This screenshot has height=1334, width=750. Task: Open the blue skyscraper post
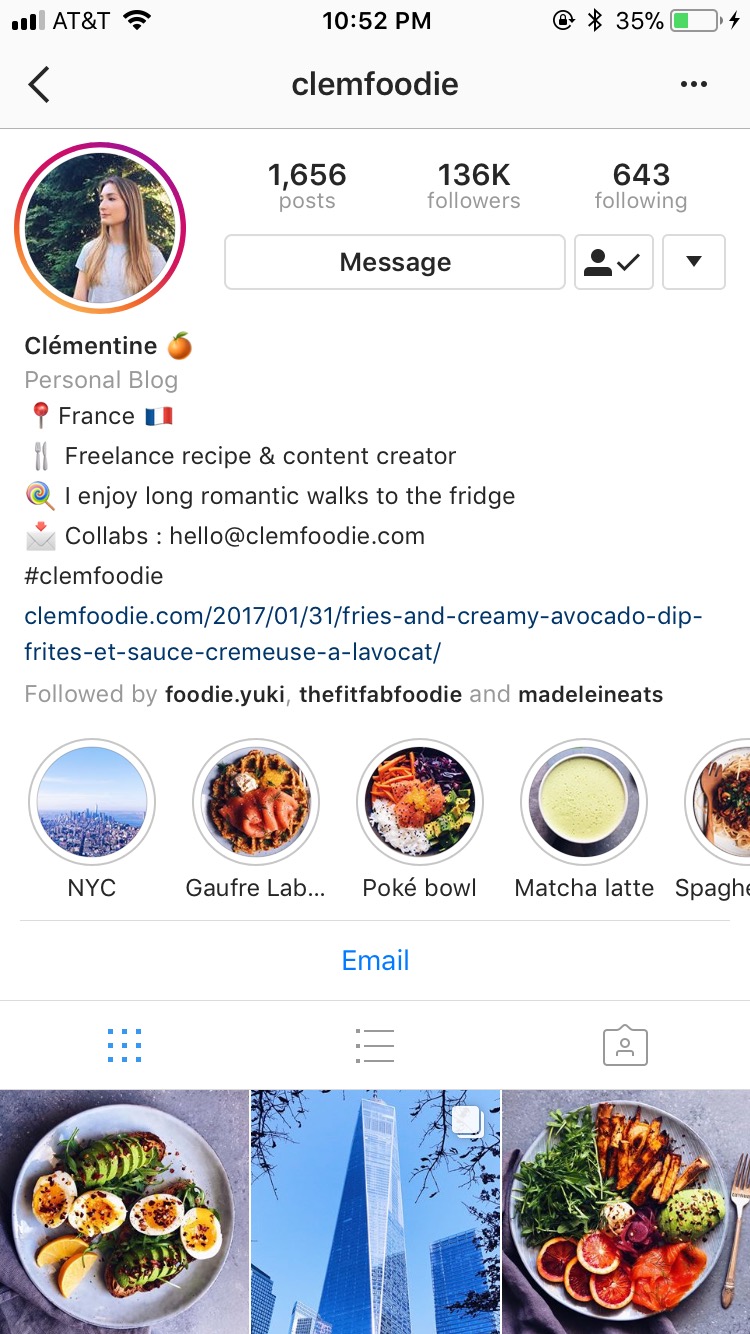point(375,1212)
